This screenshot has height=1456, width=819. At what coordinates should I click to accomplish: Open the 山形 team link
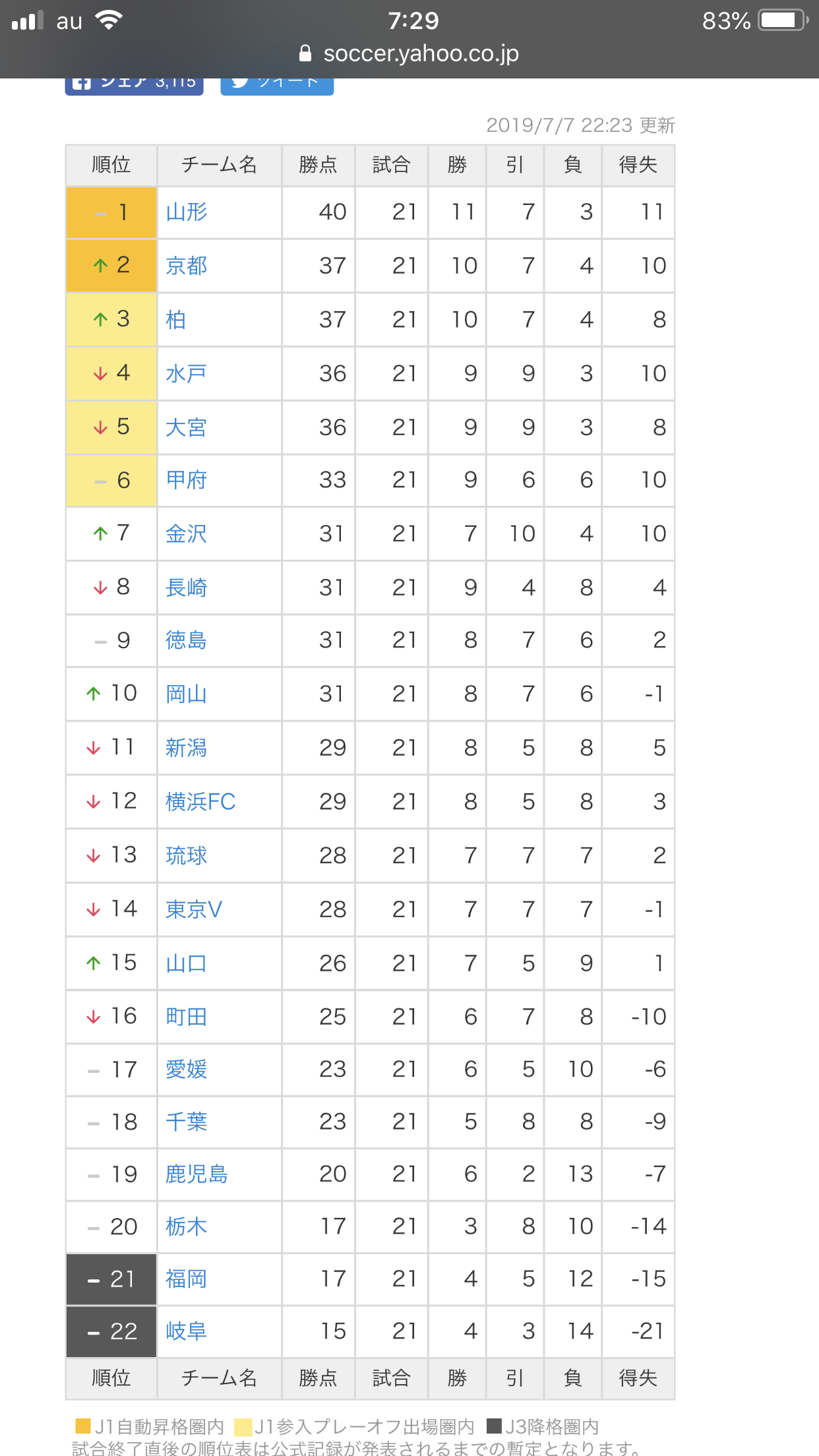click(x=187, y=212)
